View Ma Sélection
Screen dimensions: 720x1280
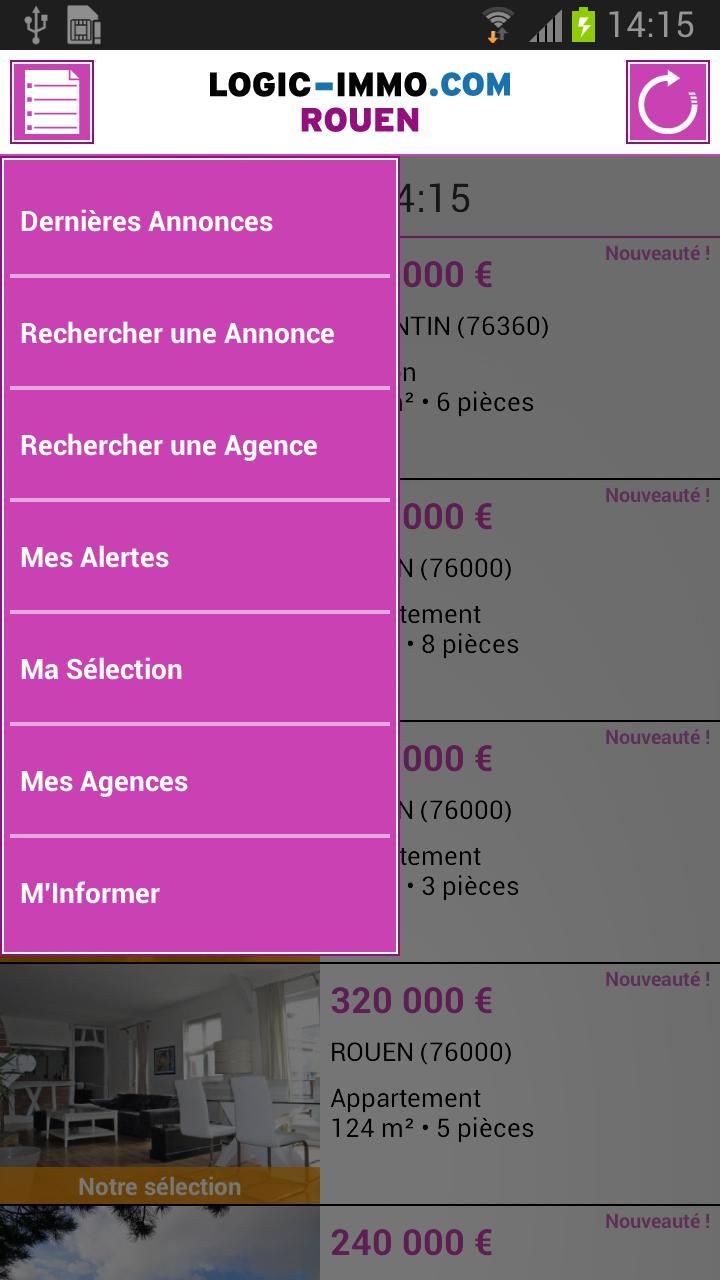coord(200,669)
